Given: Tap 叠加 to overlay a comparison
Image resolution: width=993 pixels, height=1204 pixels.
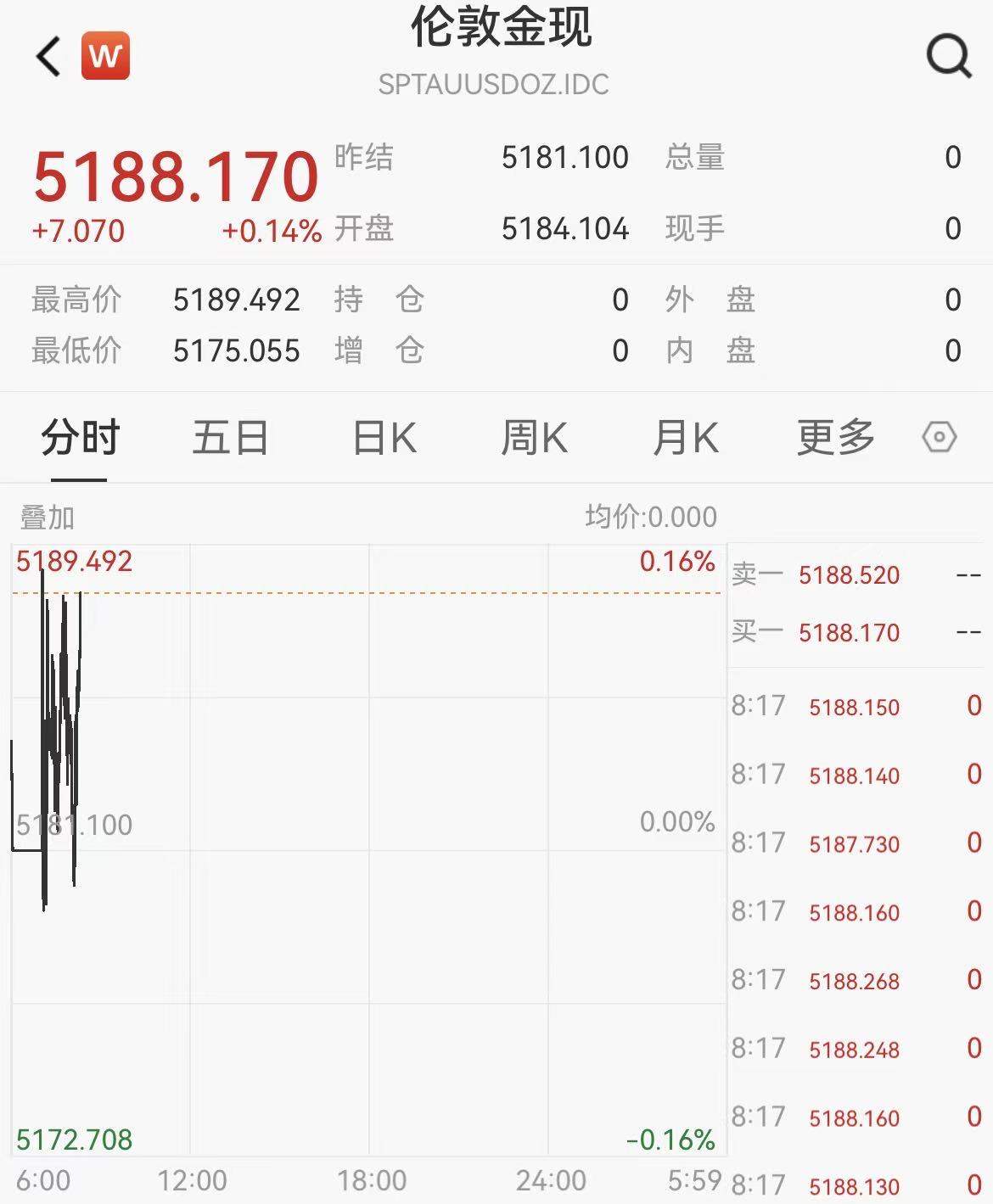Looking at the screenshot, I should 48,517.
